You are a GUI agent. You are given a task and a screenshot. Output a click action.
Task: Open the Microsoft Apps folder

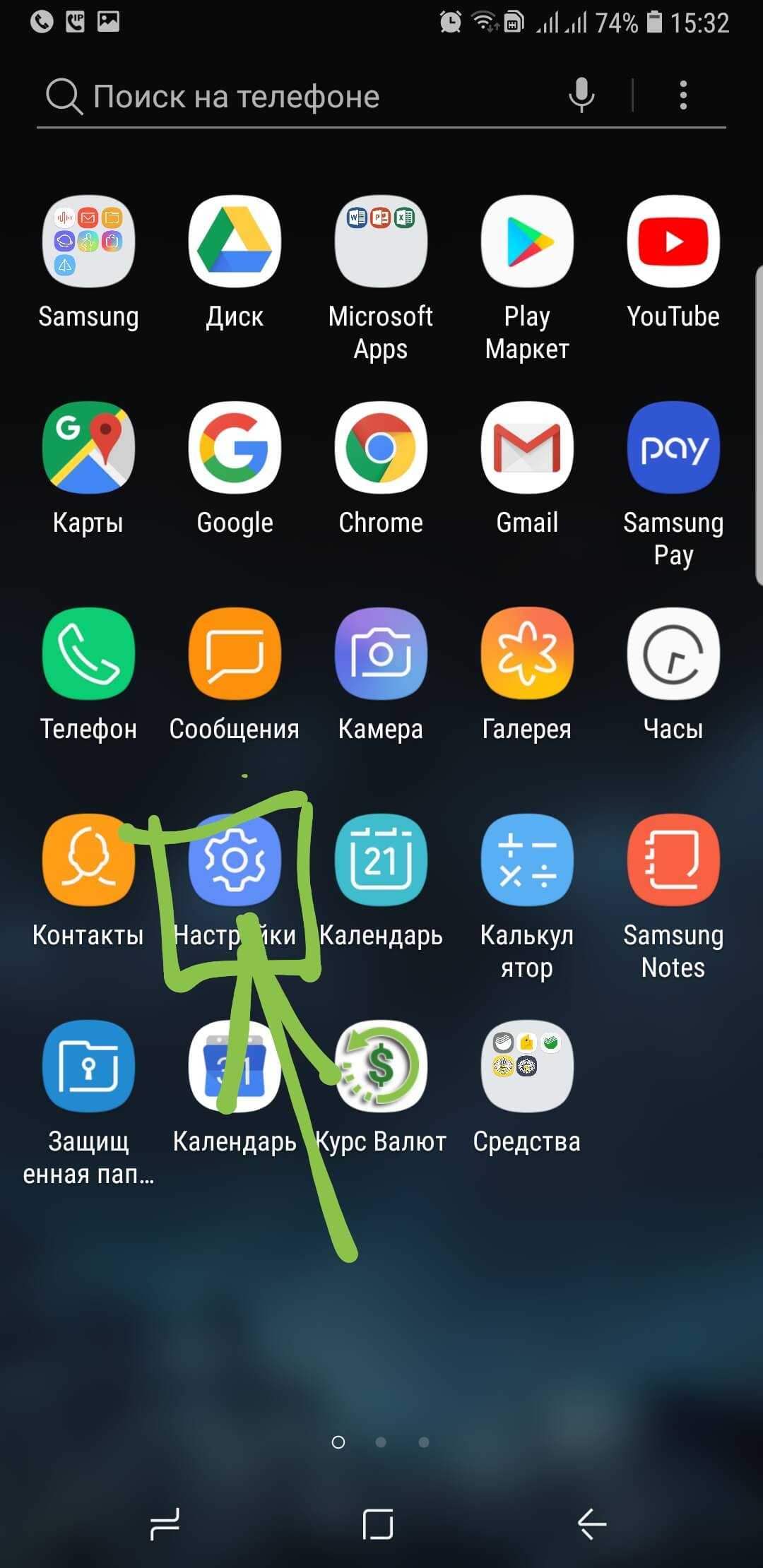pos(381,242)
